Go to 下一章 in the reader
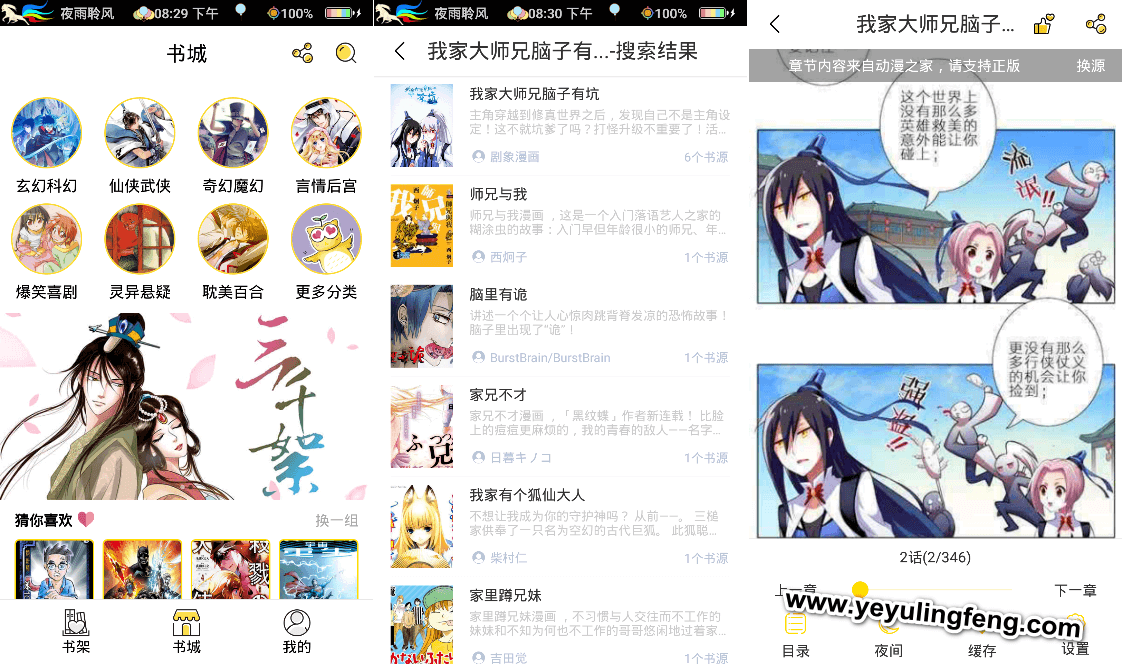This screenshot has width=1122, height=664. click(1075, 591)
